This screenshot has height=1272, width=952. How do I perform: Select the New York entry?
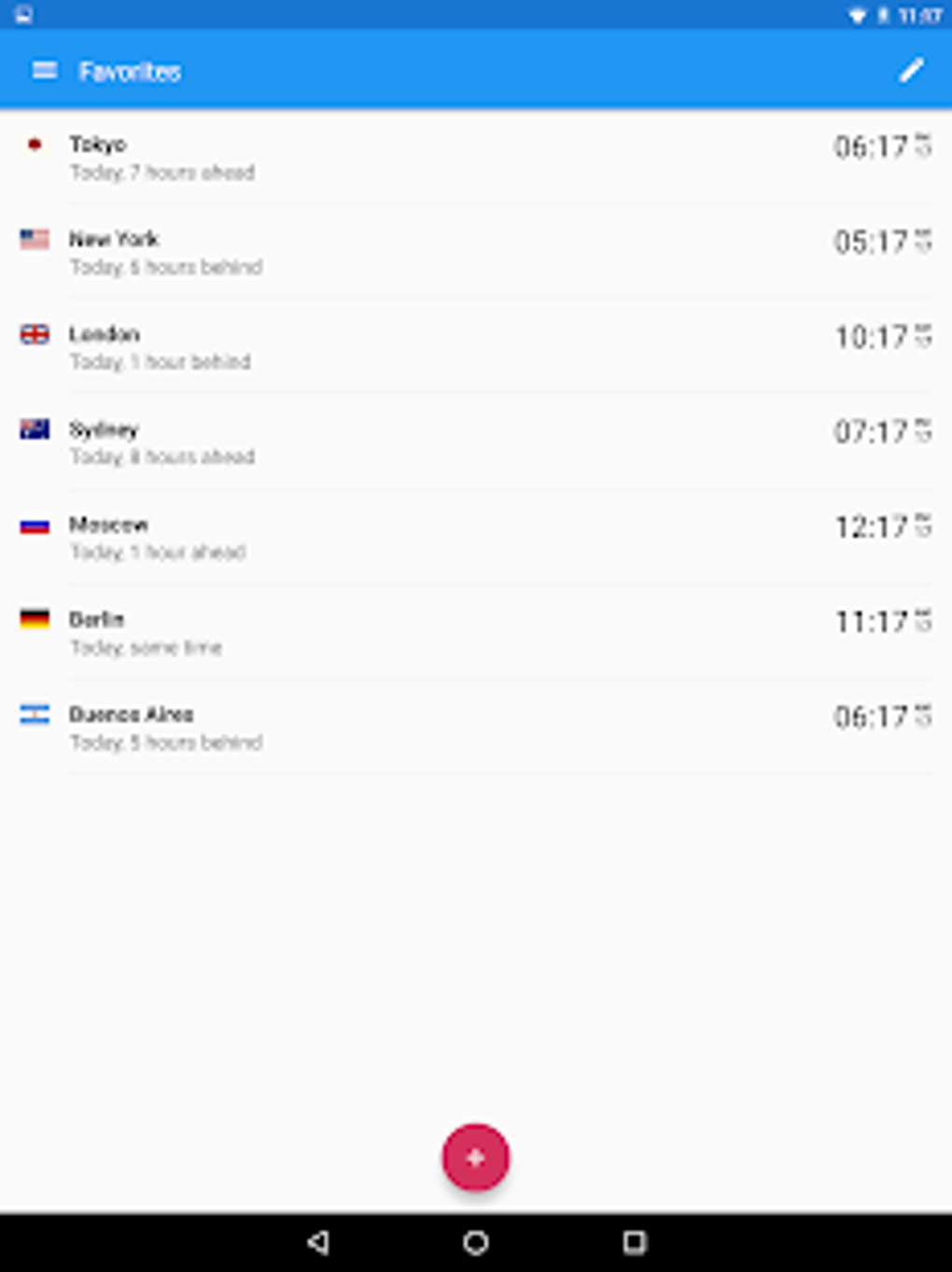point(476,252)
